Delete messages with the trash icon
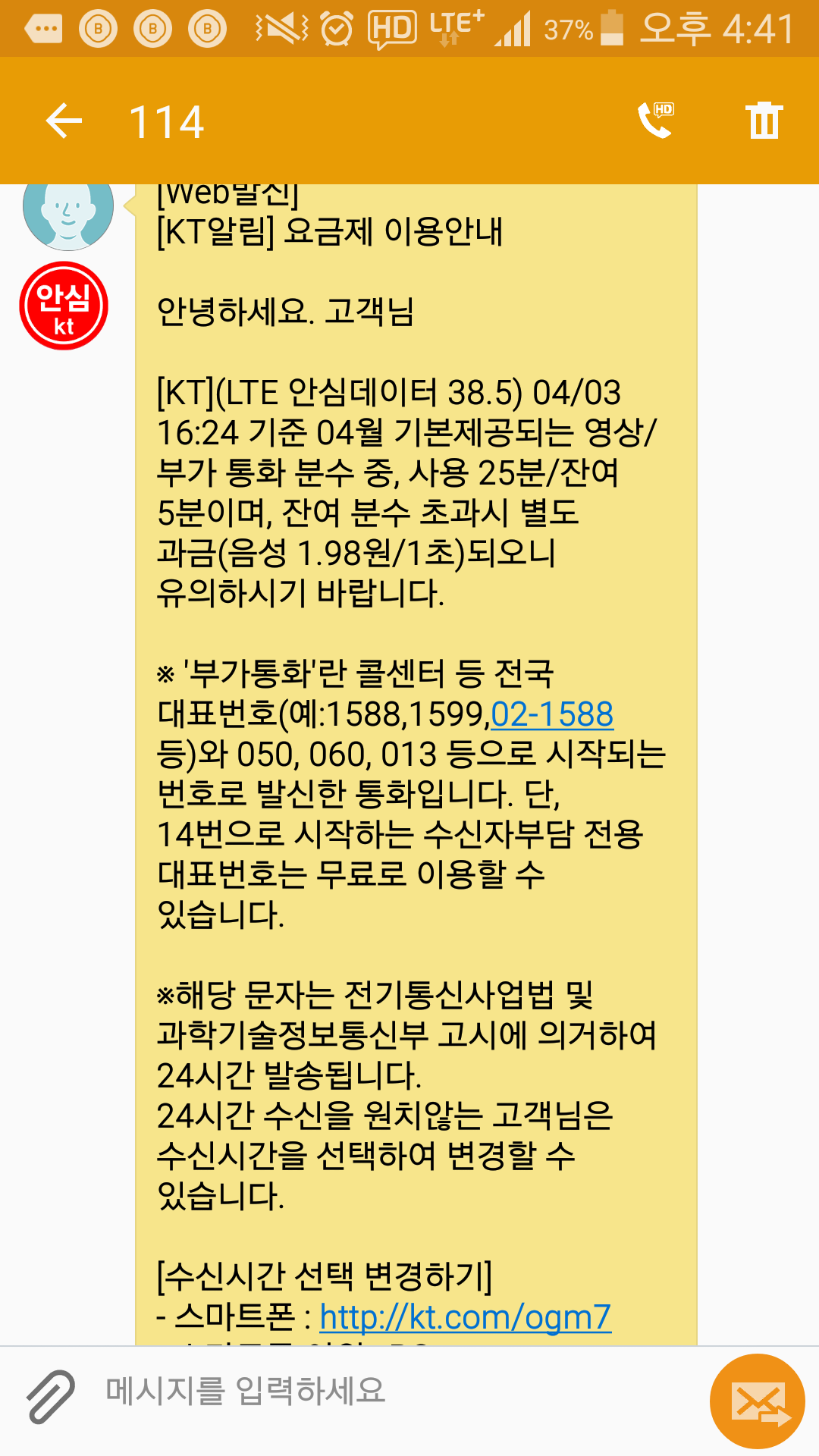The height and width of the screenshot is (1456, 819). 764,121
